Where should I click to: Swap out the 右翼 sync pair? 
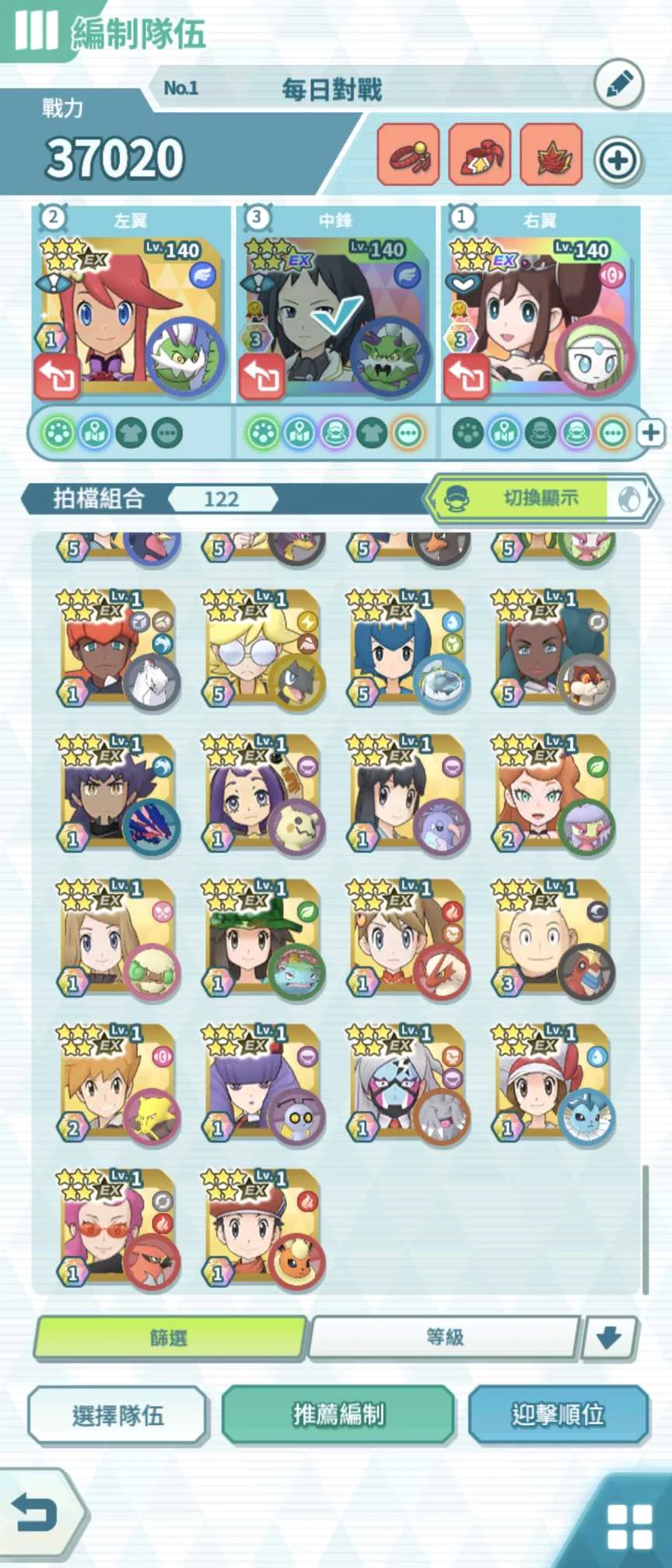pyautogui.click(x=466, y=376)
